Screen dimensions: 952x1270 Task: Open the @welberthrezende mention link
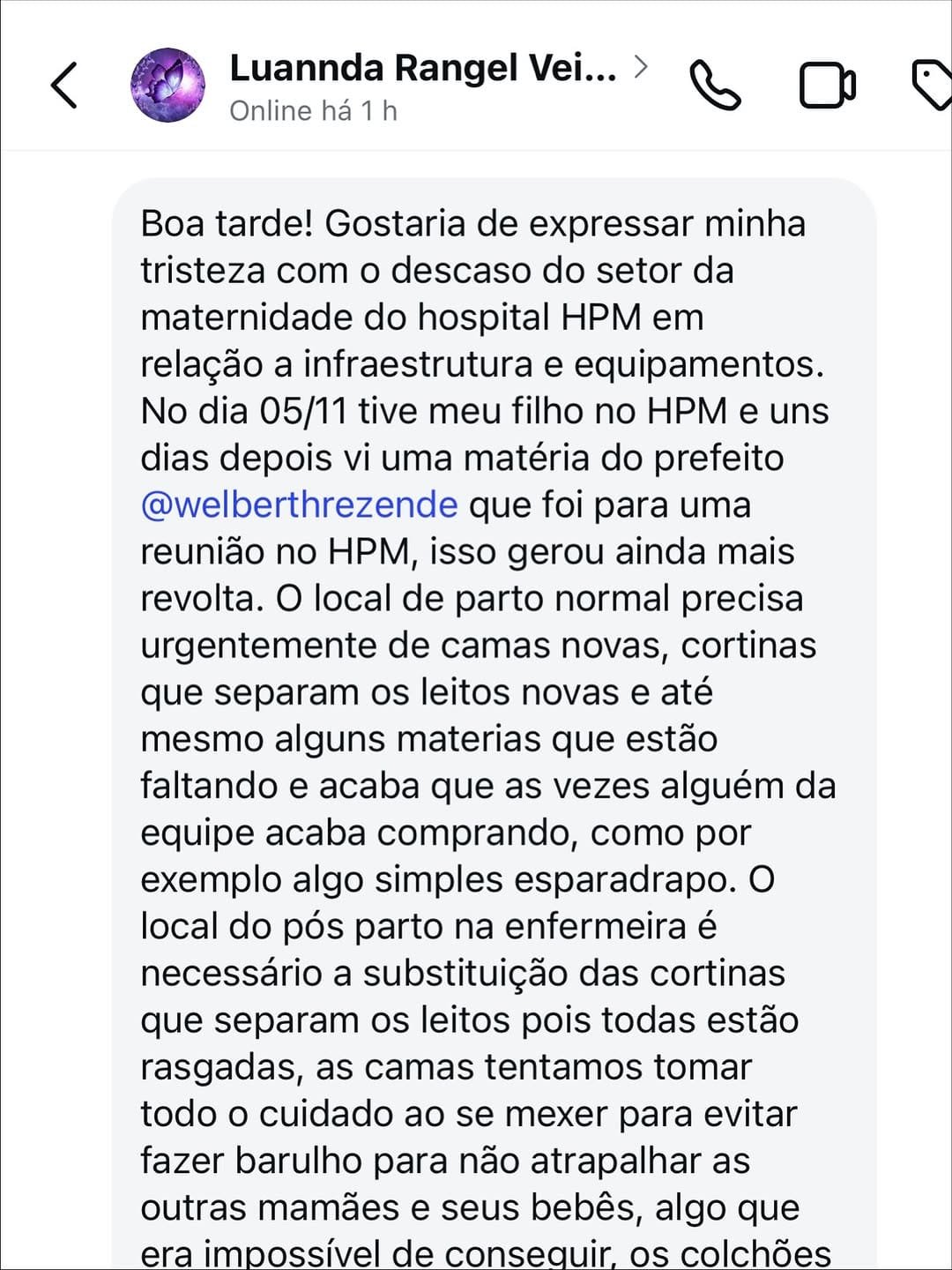[299, 505]
